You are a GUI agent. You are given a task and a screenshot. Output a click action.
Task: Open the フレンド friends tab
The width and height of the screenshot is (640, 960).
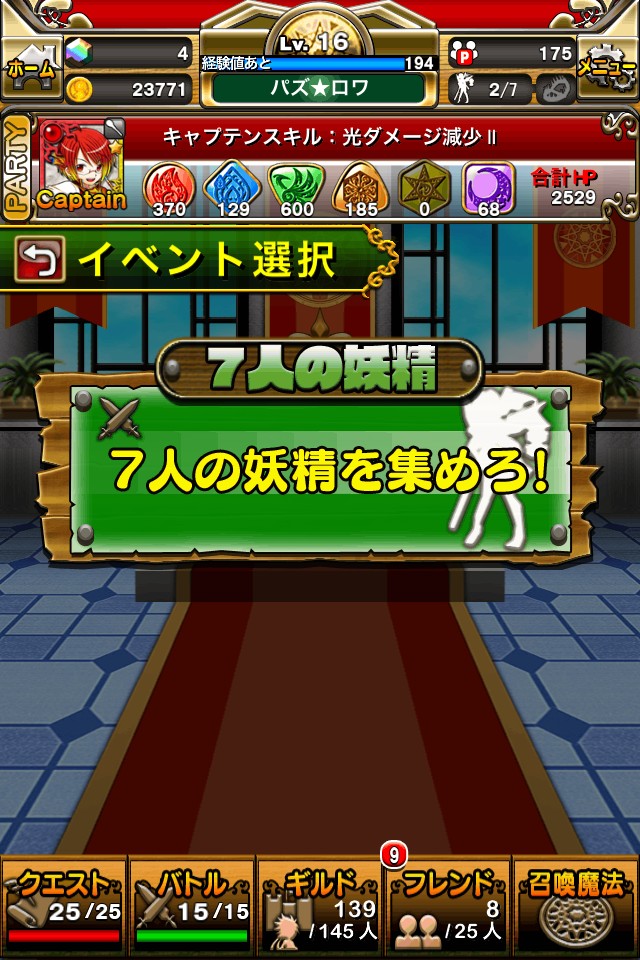click(448, 905)
